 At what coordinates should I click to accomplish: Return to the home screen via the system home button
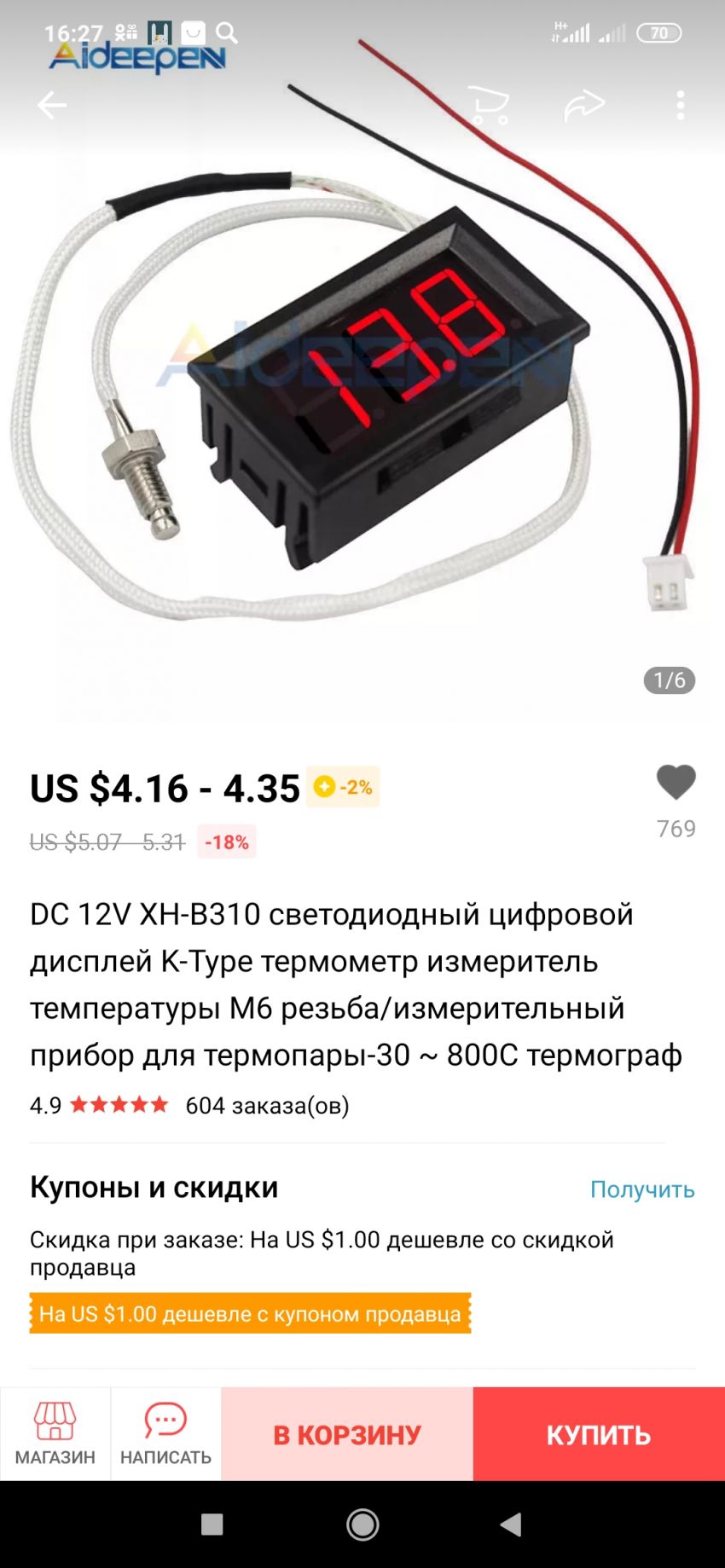pos(362,1525)
